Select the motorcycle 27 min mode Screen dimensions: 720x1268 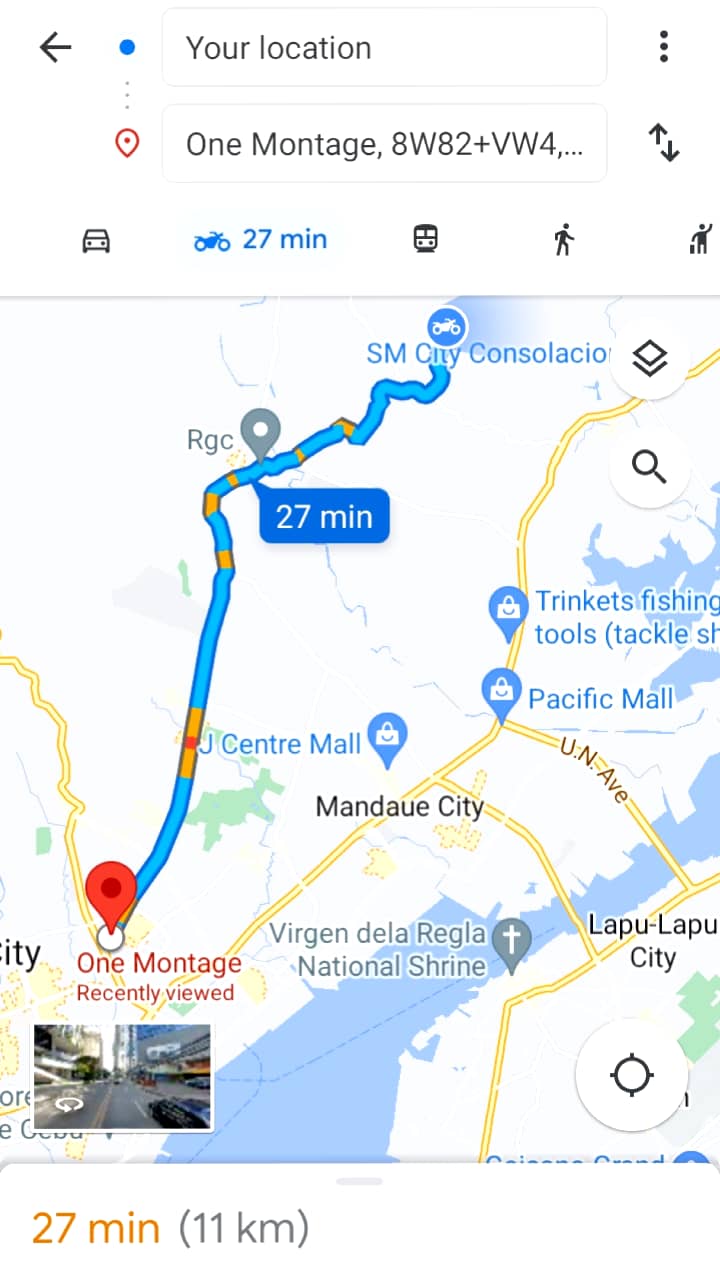pyautogui.click(x=261, y=240)
